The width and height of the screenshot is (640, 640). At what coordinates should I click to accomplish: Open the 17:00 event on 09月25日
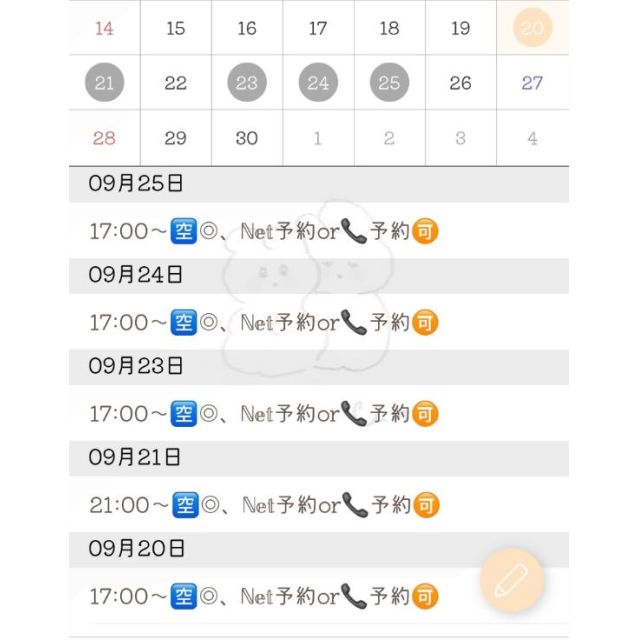(x=265, y=231)
